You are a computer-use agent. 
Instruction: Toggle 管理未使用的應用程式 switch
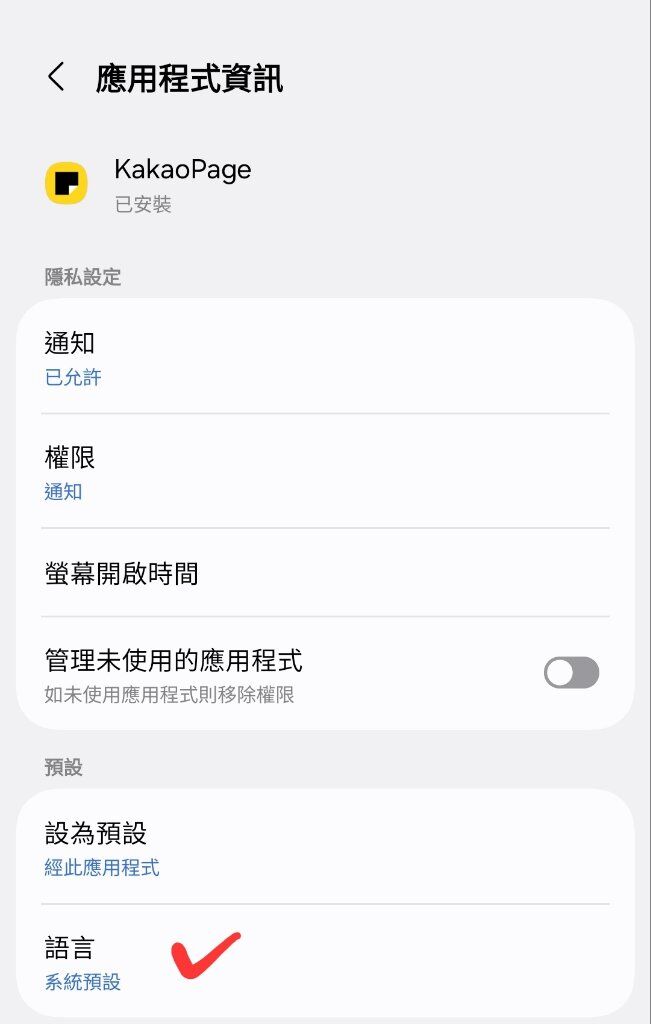pyautogui.click(x=571, y=673)
